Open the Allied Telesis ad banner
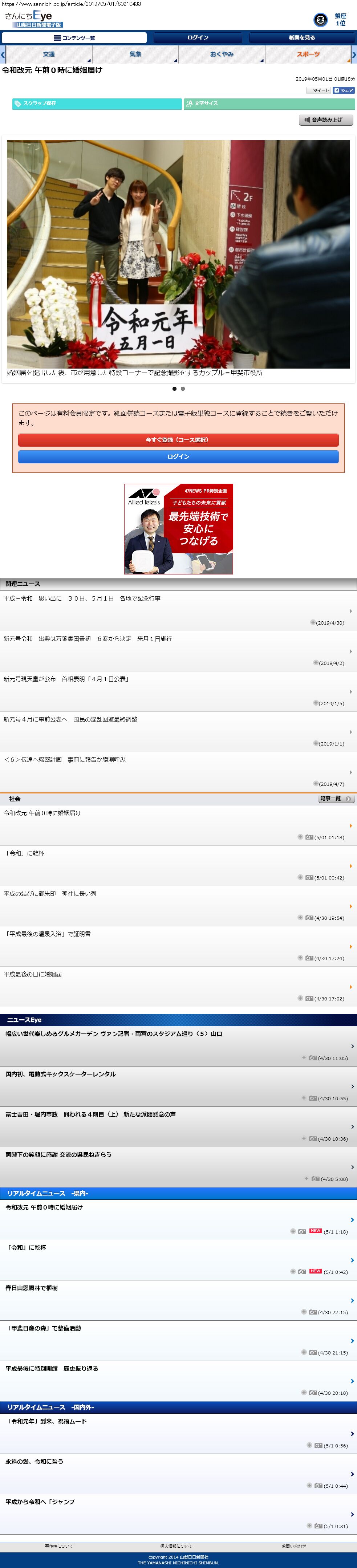 179,529
